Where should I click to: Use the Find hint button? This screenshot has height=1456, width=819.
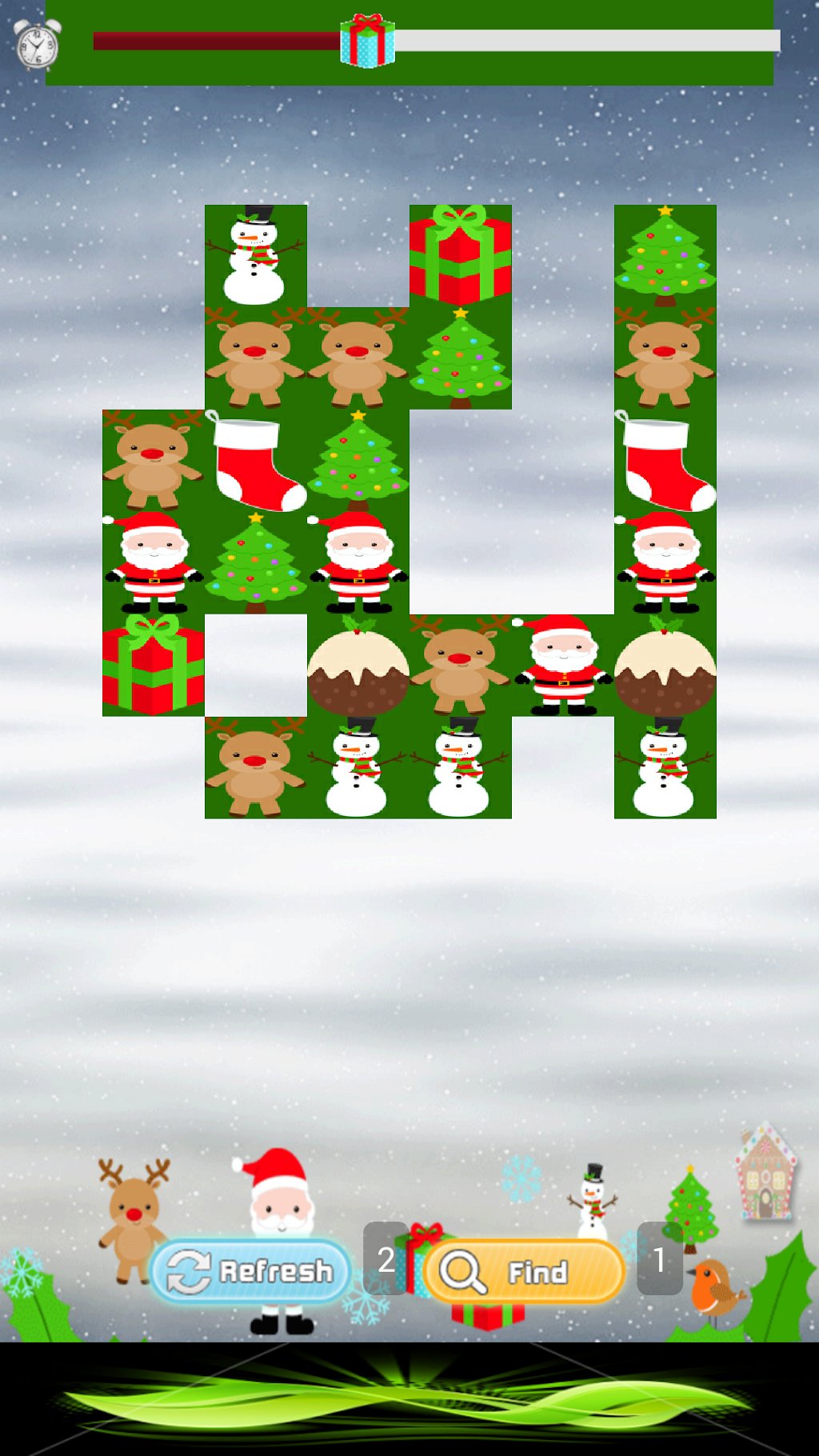click(523, 1270)
